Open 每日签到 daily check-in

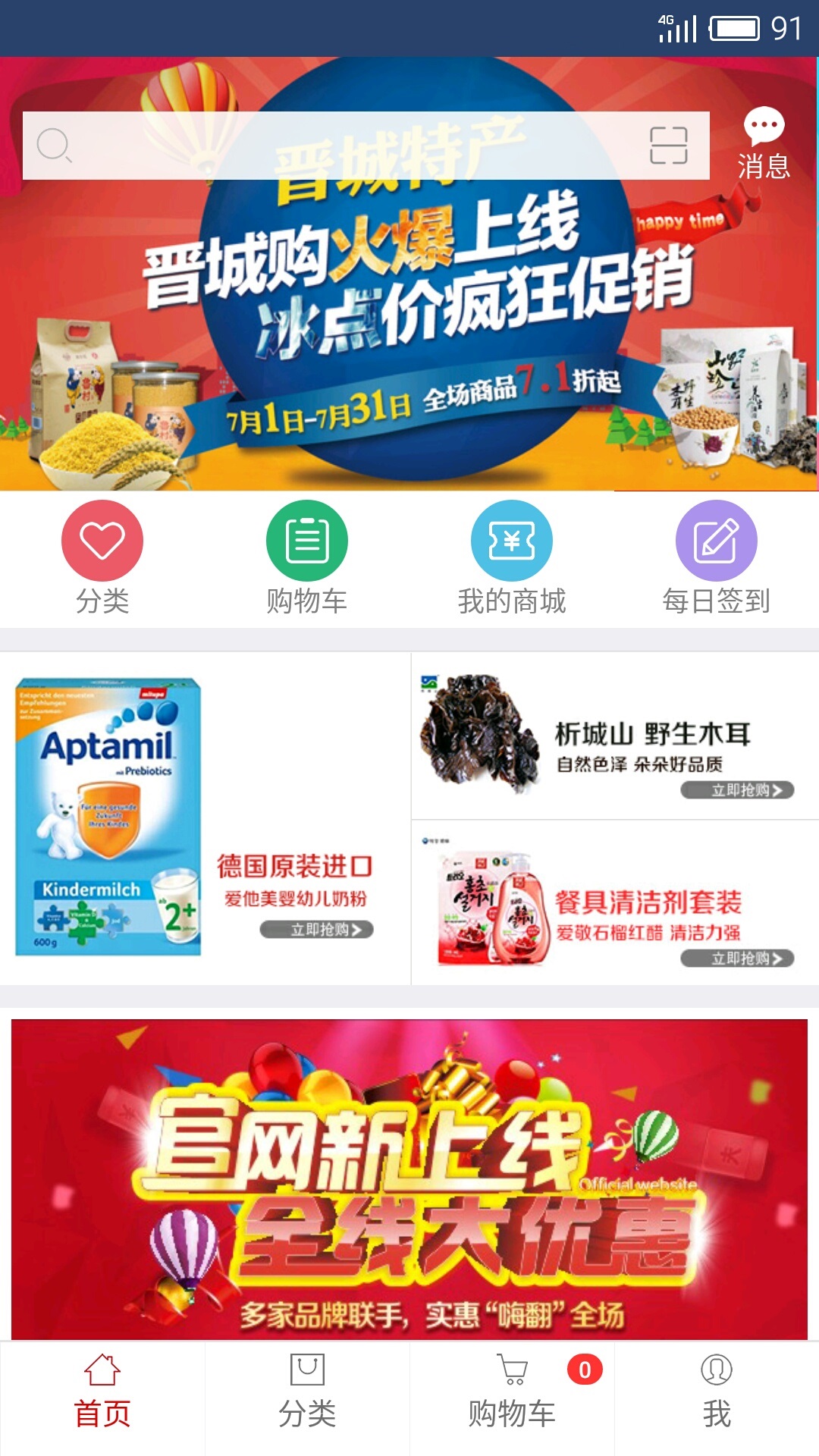point(716,557)
